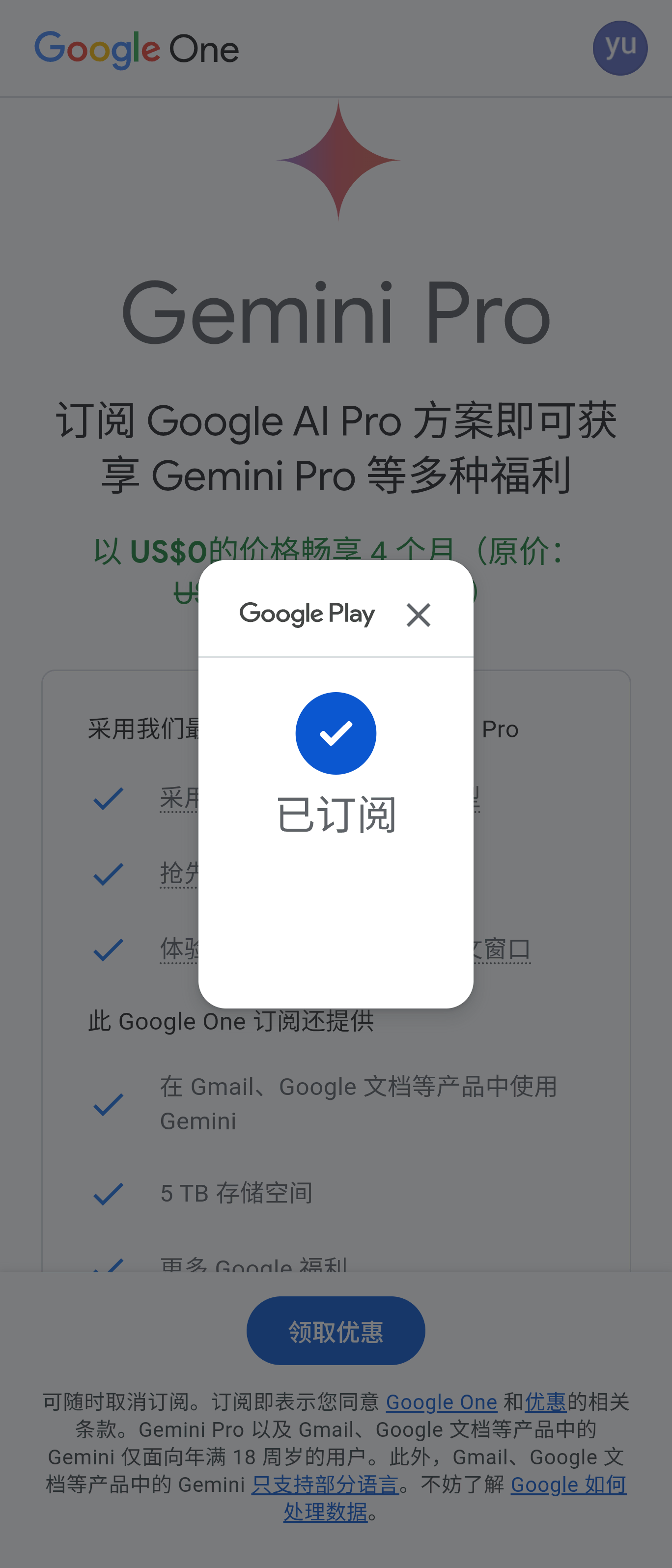
Task: Tap the 领取优惠 button
Action: click(x=336, y=1330)
